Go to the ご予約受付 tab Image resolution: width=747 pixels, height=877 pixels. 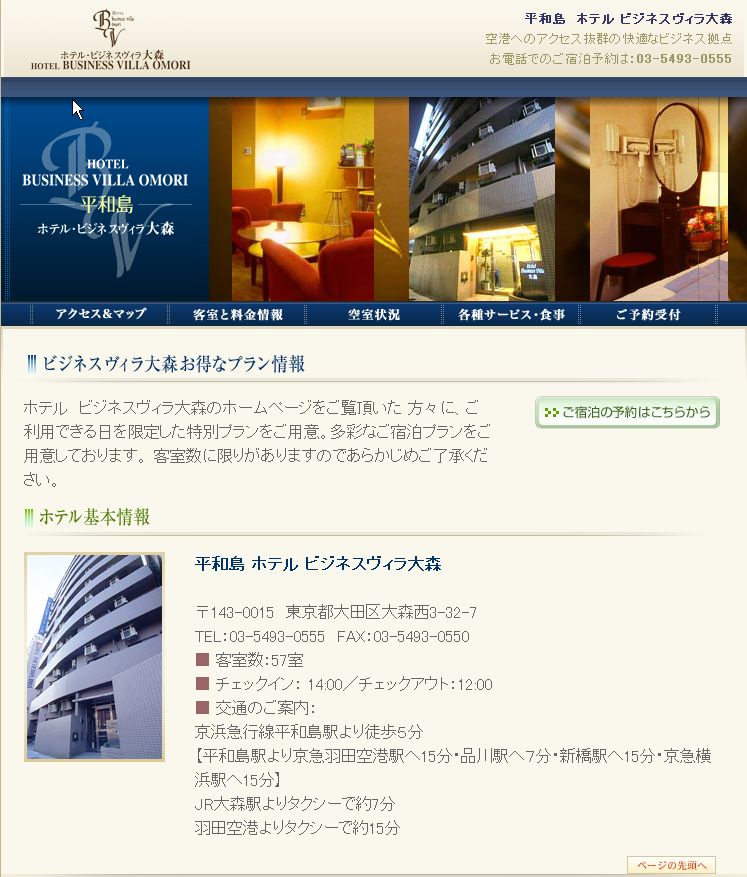(648, 314)
